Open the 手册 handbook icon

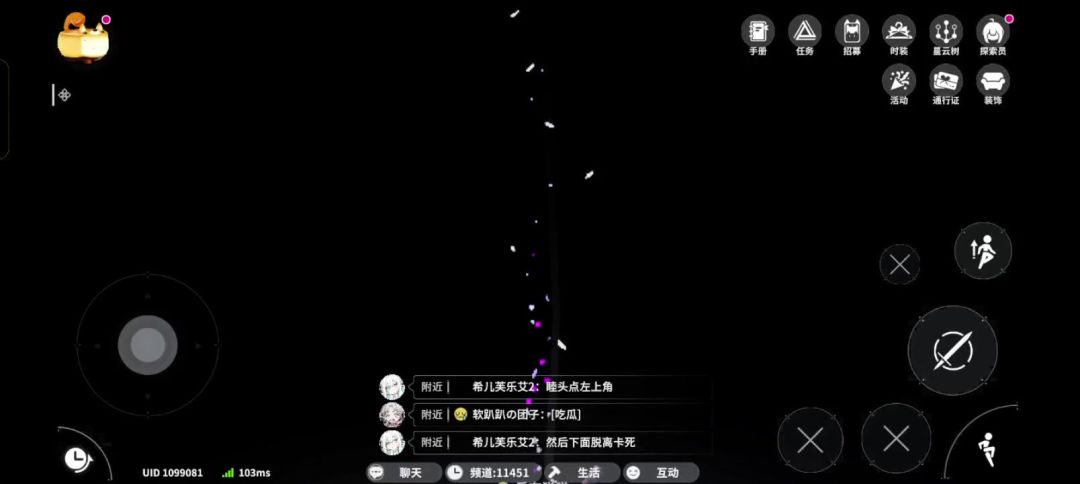click(x=758, y=34)
